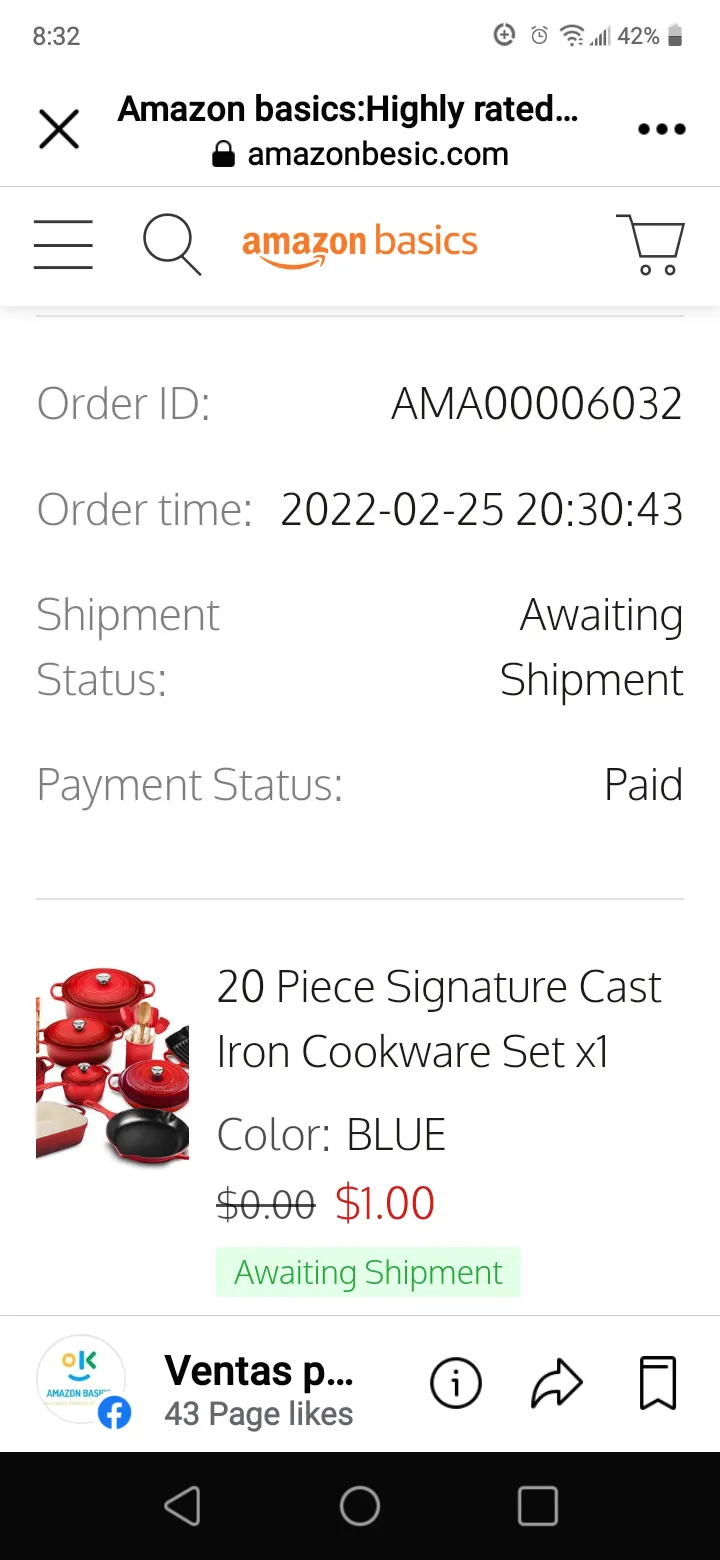This screenshot has width=720, height=1560.
Task: Open the shopping cart
Action: click(x=651, y=244)
